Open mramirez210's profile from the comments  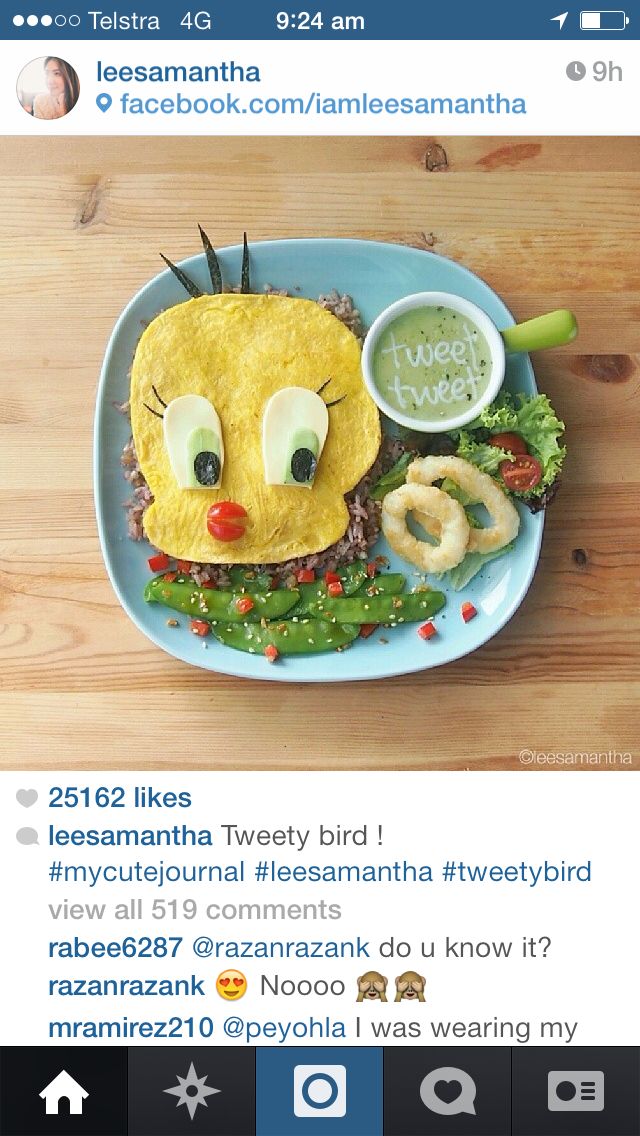[x=130, y=1027]
